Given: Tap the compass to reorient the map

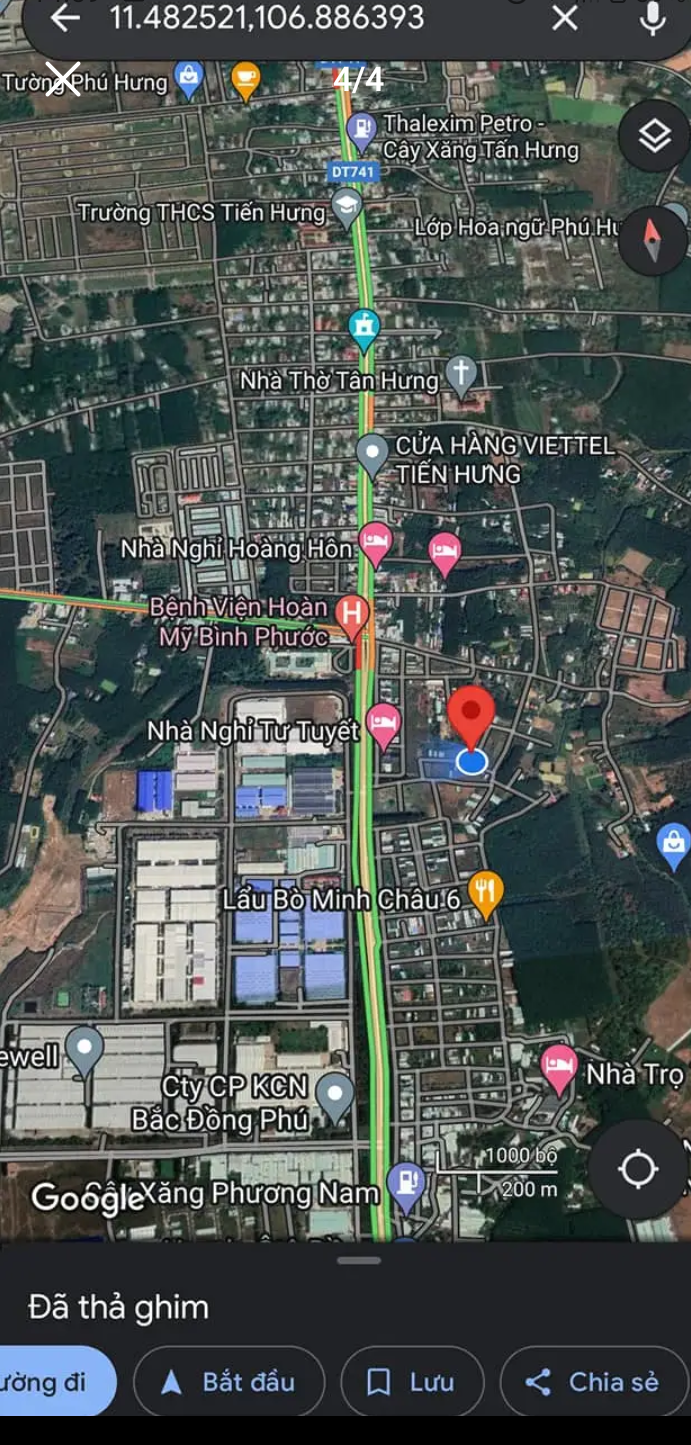Looking at the screenshot, I should [653, 241].
